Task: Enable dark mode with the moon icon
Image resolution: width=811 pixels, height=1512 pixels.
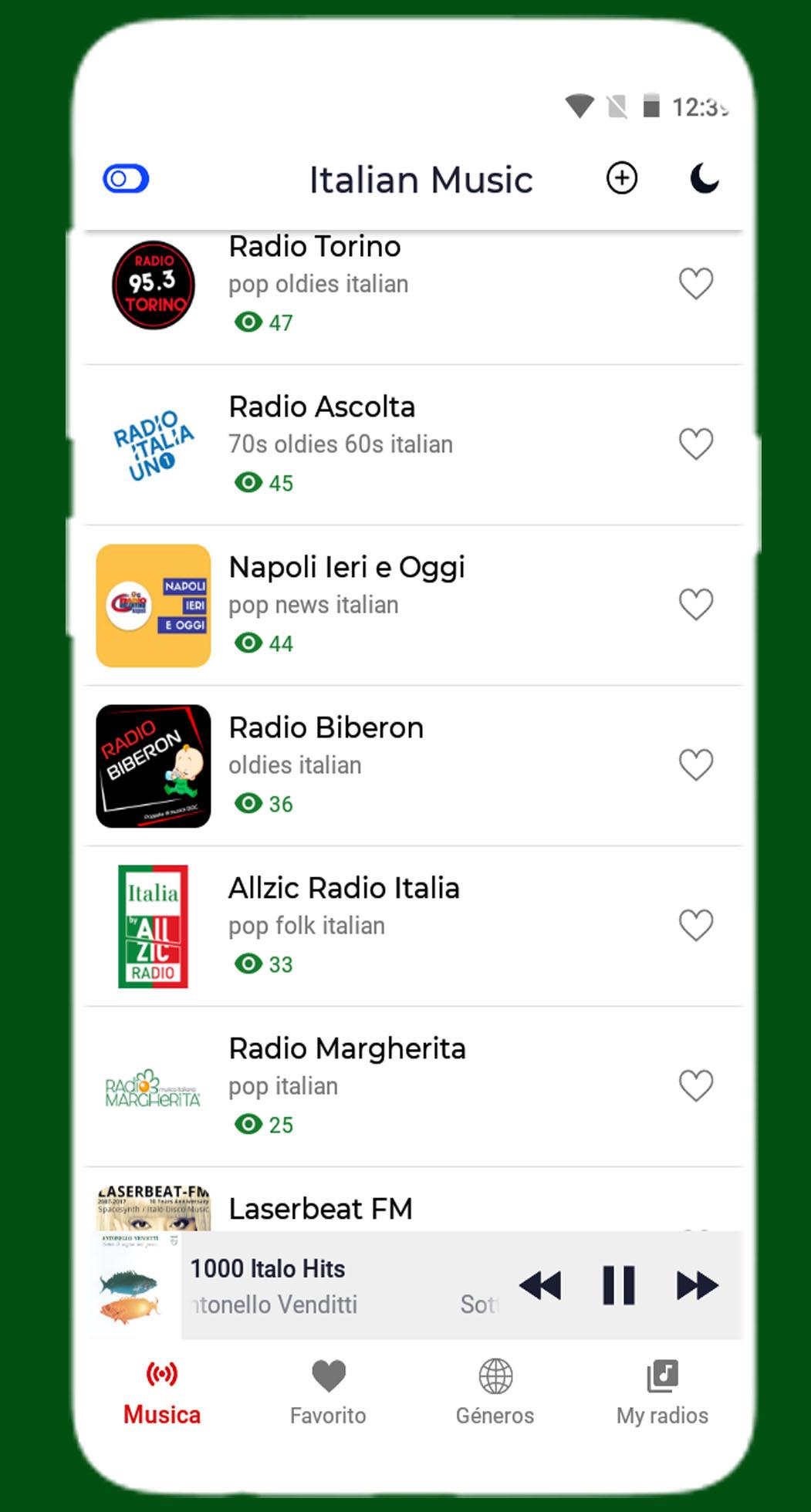Action: [704, 178]
